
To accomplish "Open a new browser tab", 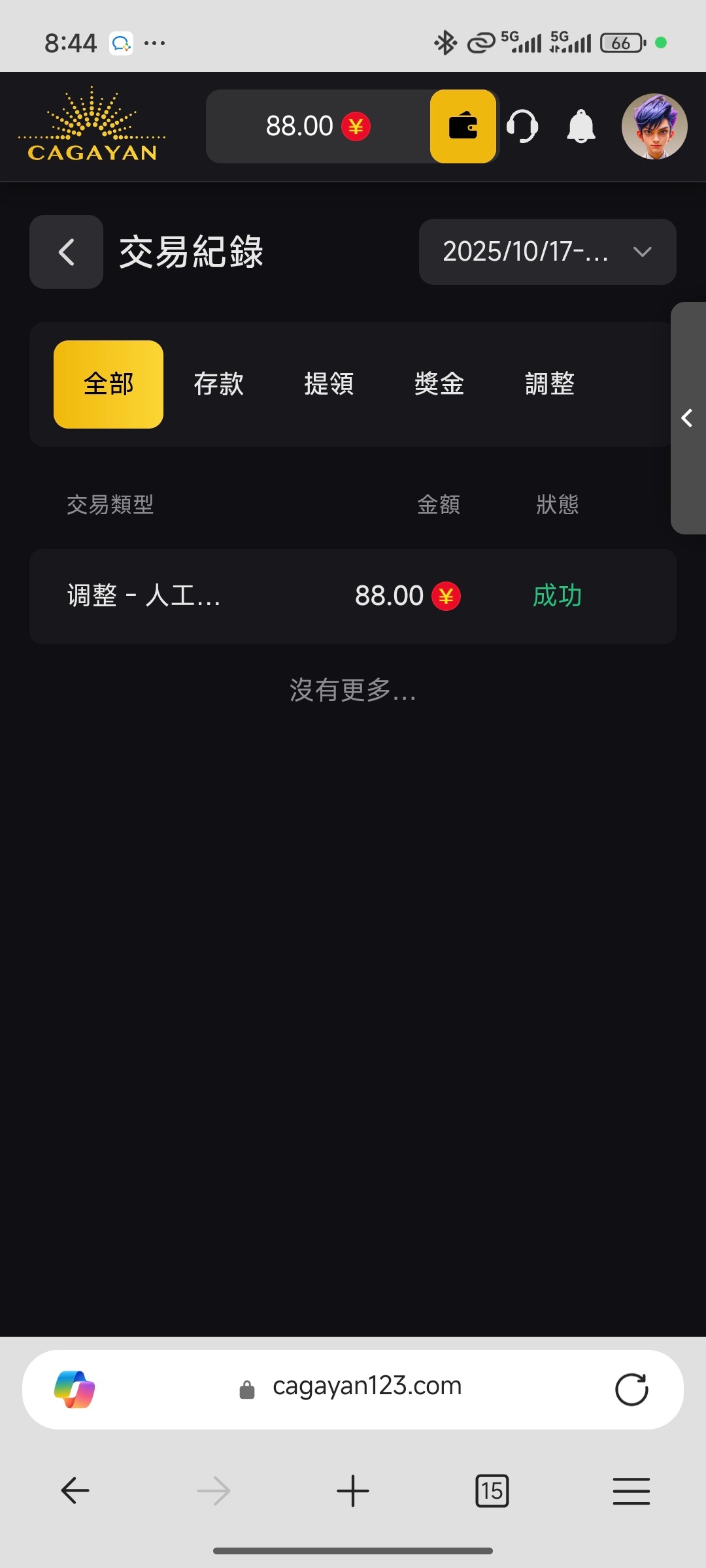I will [353, 1491].
